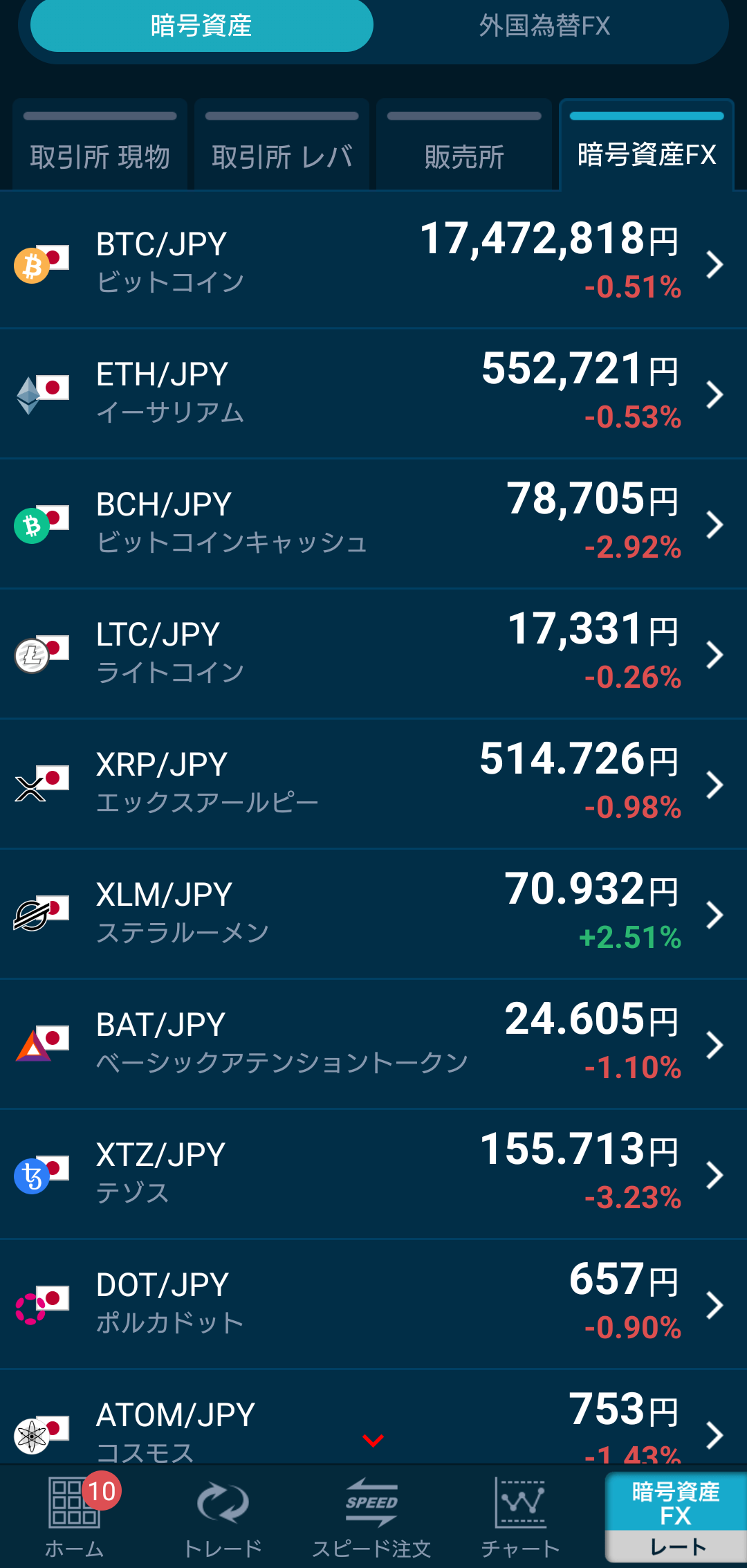Tap the 暗号資産FX レート switcher button

tap(676, 1517)
